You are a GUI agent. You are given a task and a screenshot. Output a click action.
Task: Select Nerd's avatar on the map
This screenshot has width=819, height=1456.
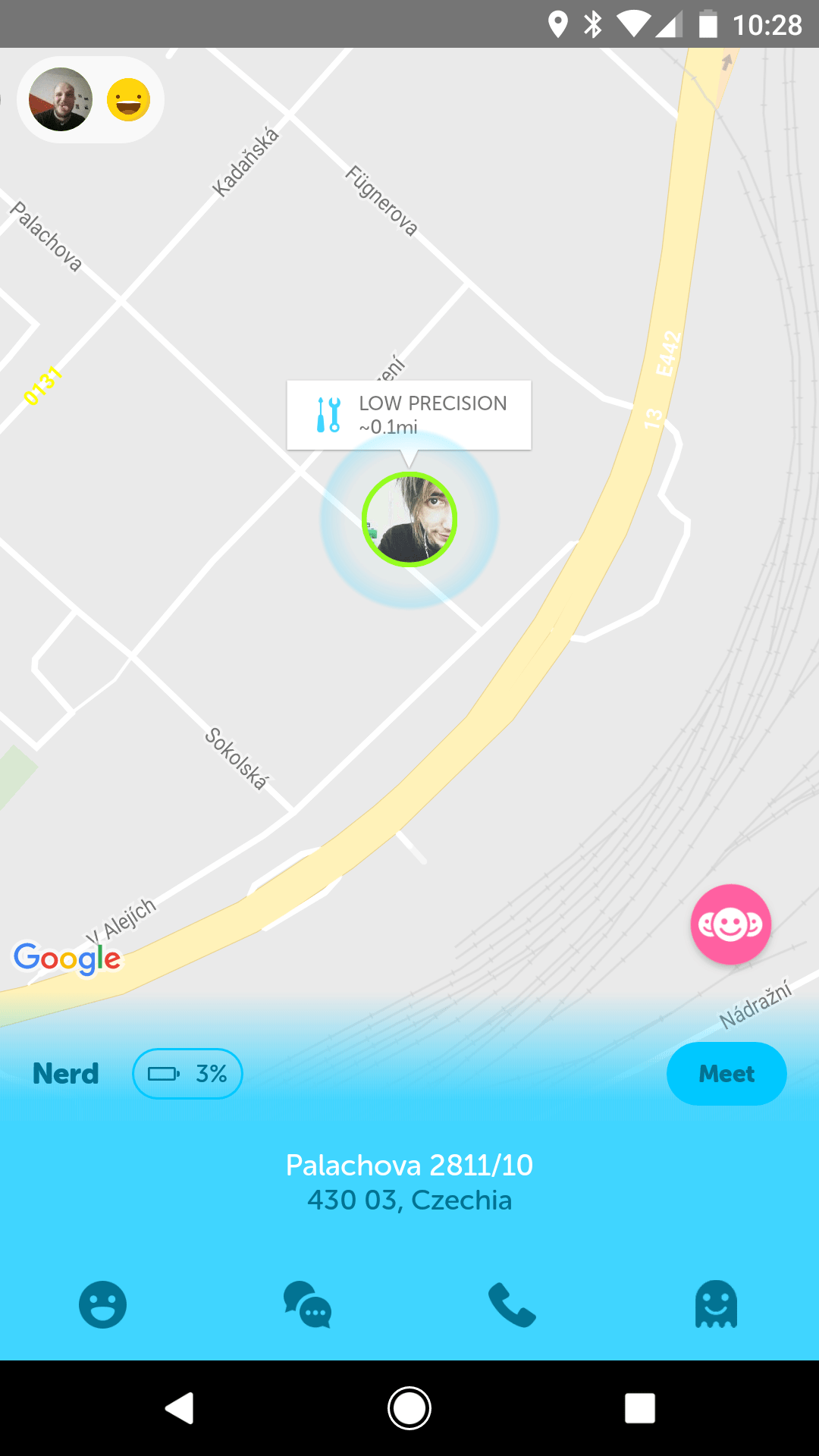click(x=409, y=519)
